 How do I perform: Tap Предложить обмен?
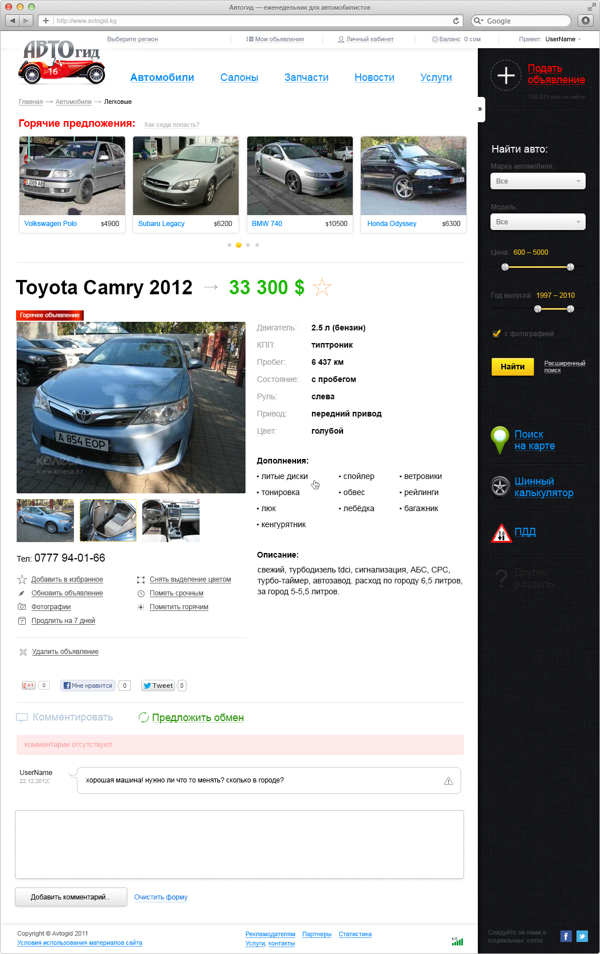pyautogui.click(x=197, y=717)
